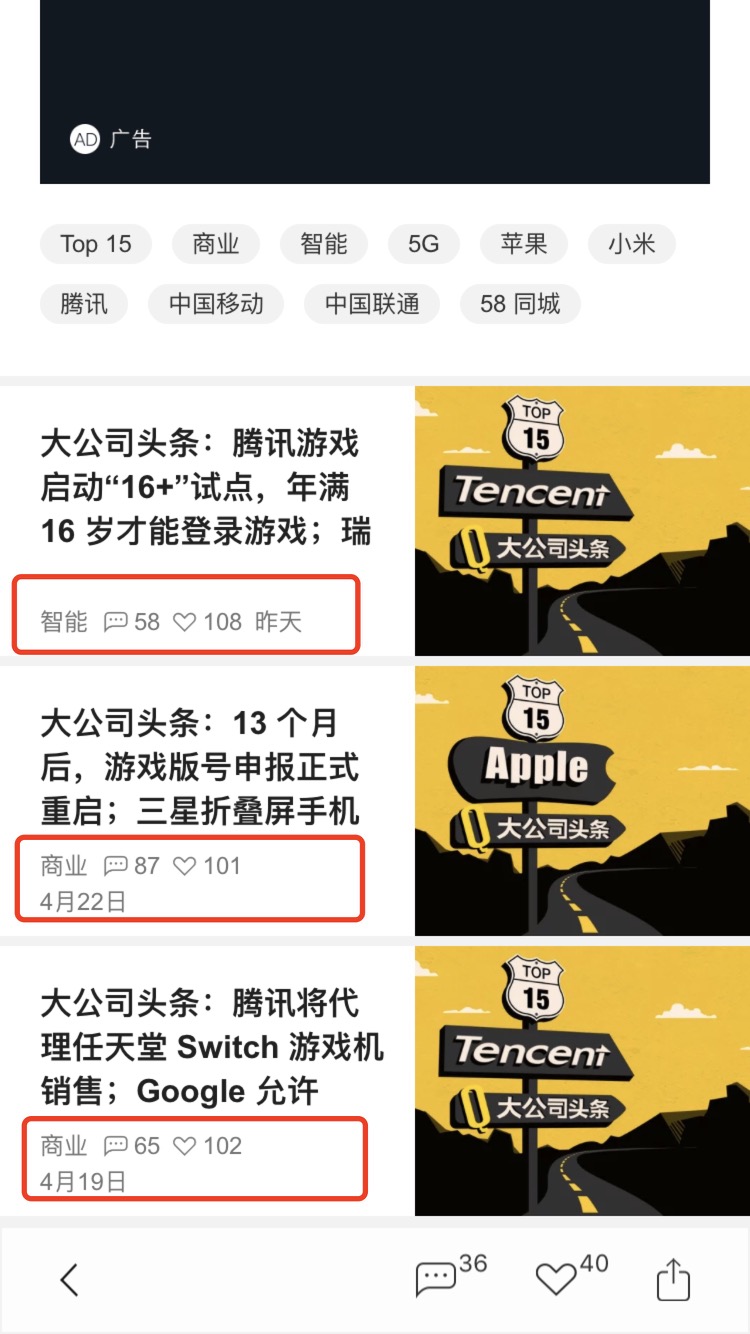The width and height of the screenshot is (750, 1334).
Task: Open the 5G tag
Action: click(x=424, y=244)
